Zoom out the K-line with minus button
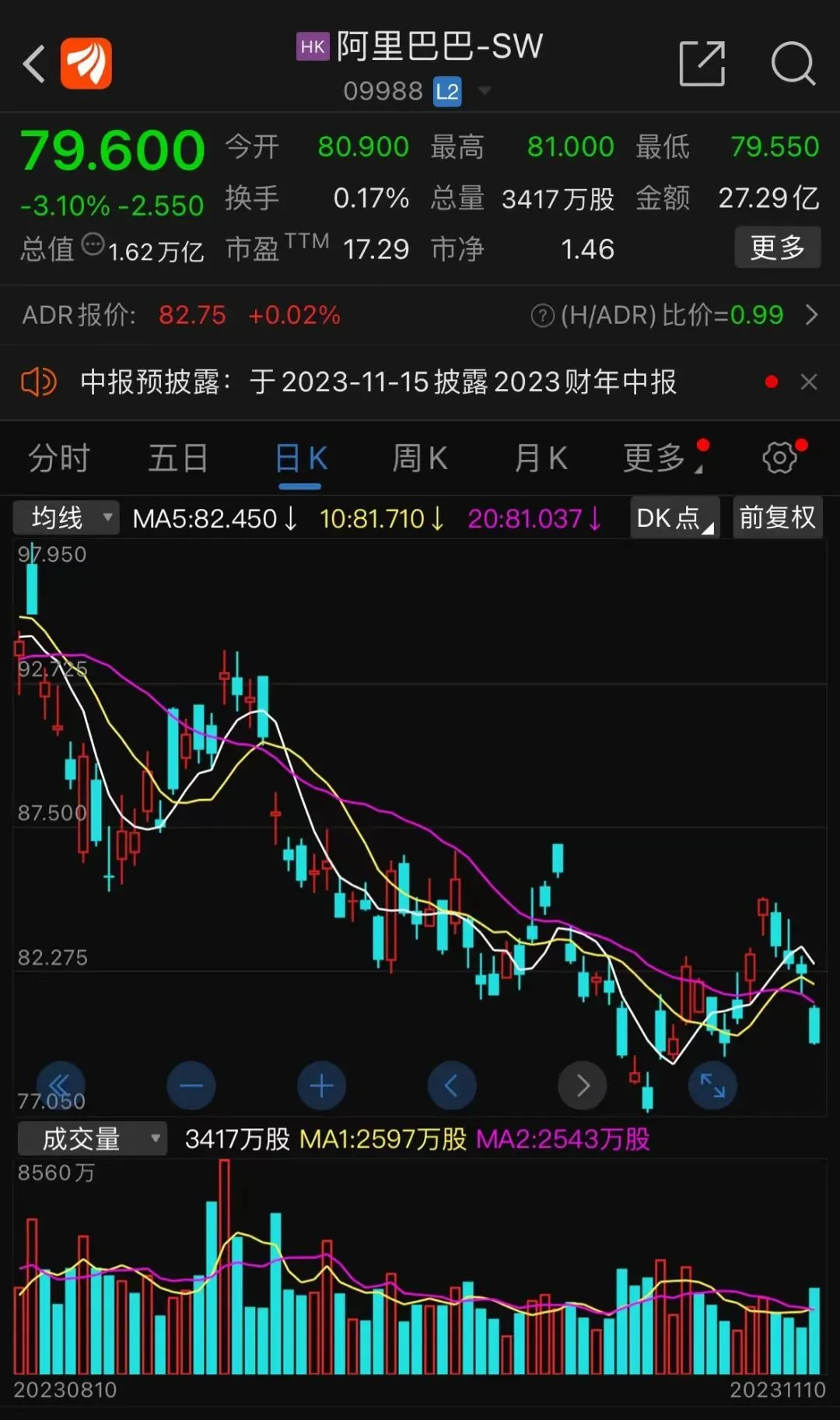The height and width of the screenshot is (1420, 840). (191, 1085)
